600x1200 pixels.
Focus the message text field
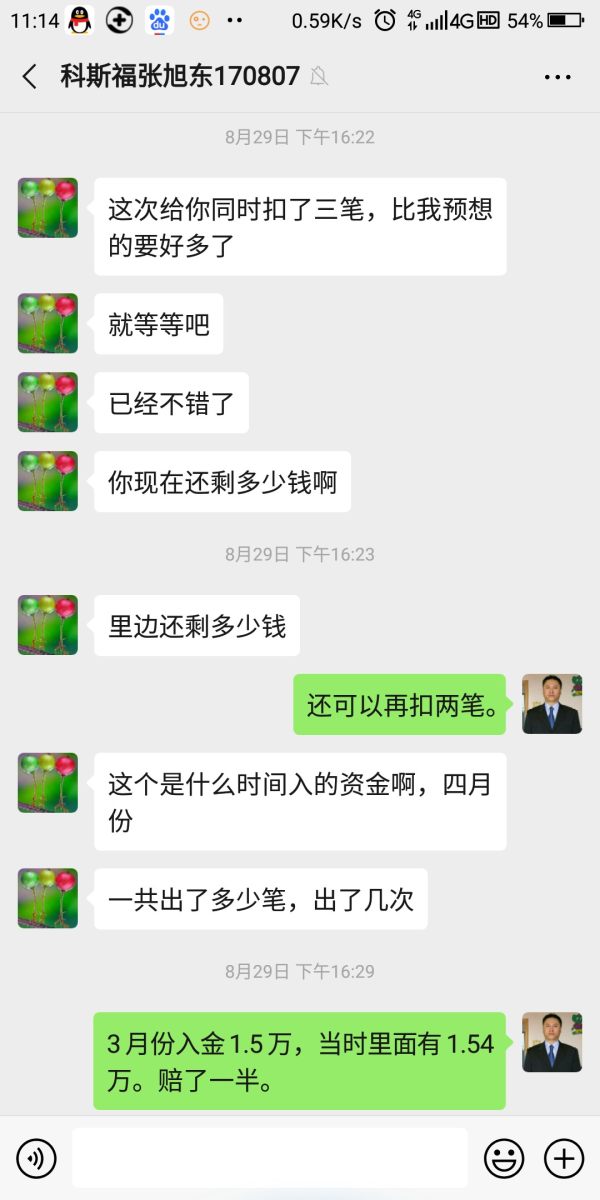(x=270, y=1158)
